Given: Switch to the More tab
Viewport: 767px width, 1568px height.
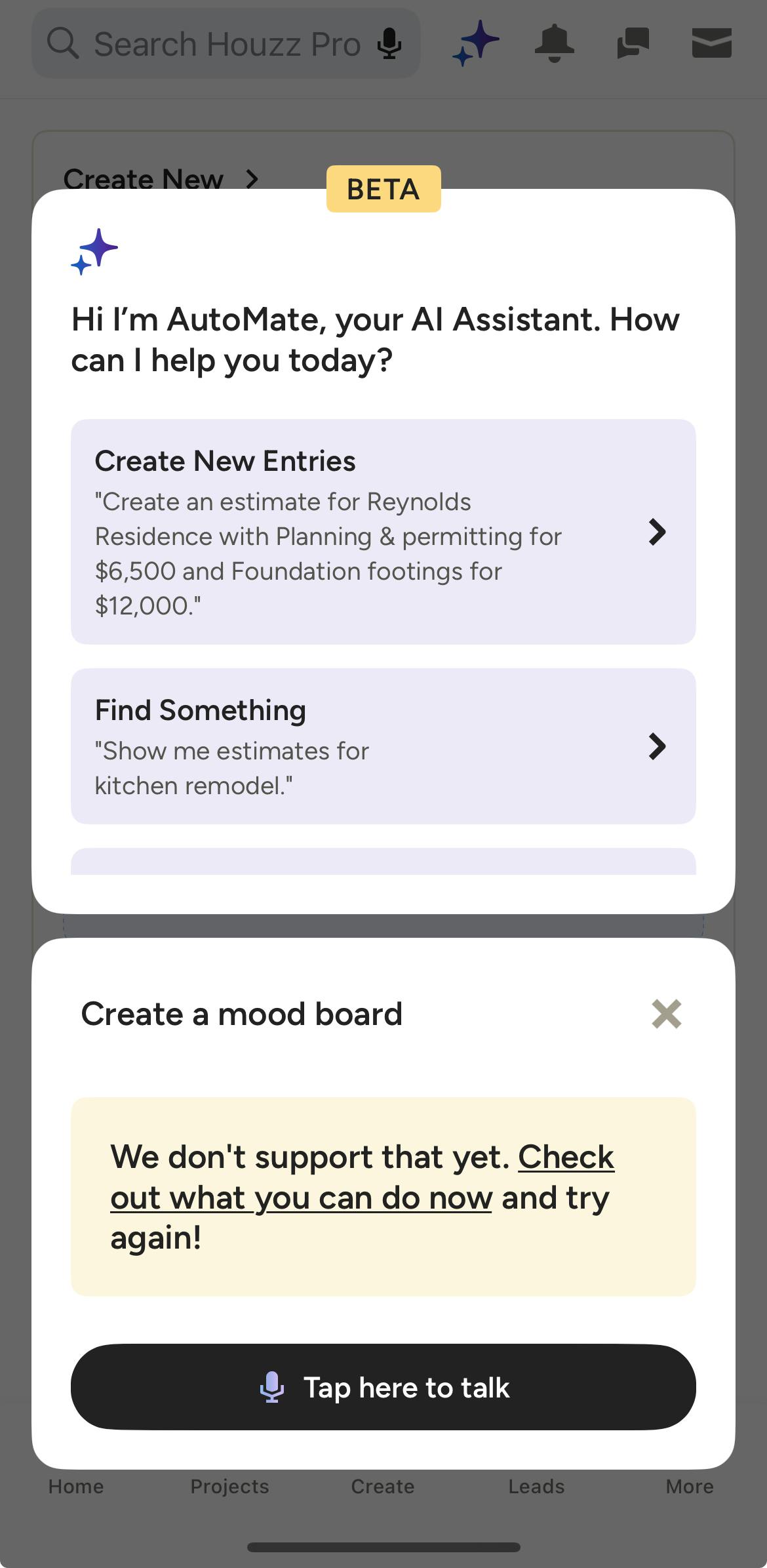Looking at the screenshot, I should [x=690, y=1486].
